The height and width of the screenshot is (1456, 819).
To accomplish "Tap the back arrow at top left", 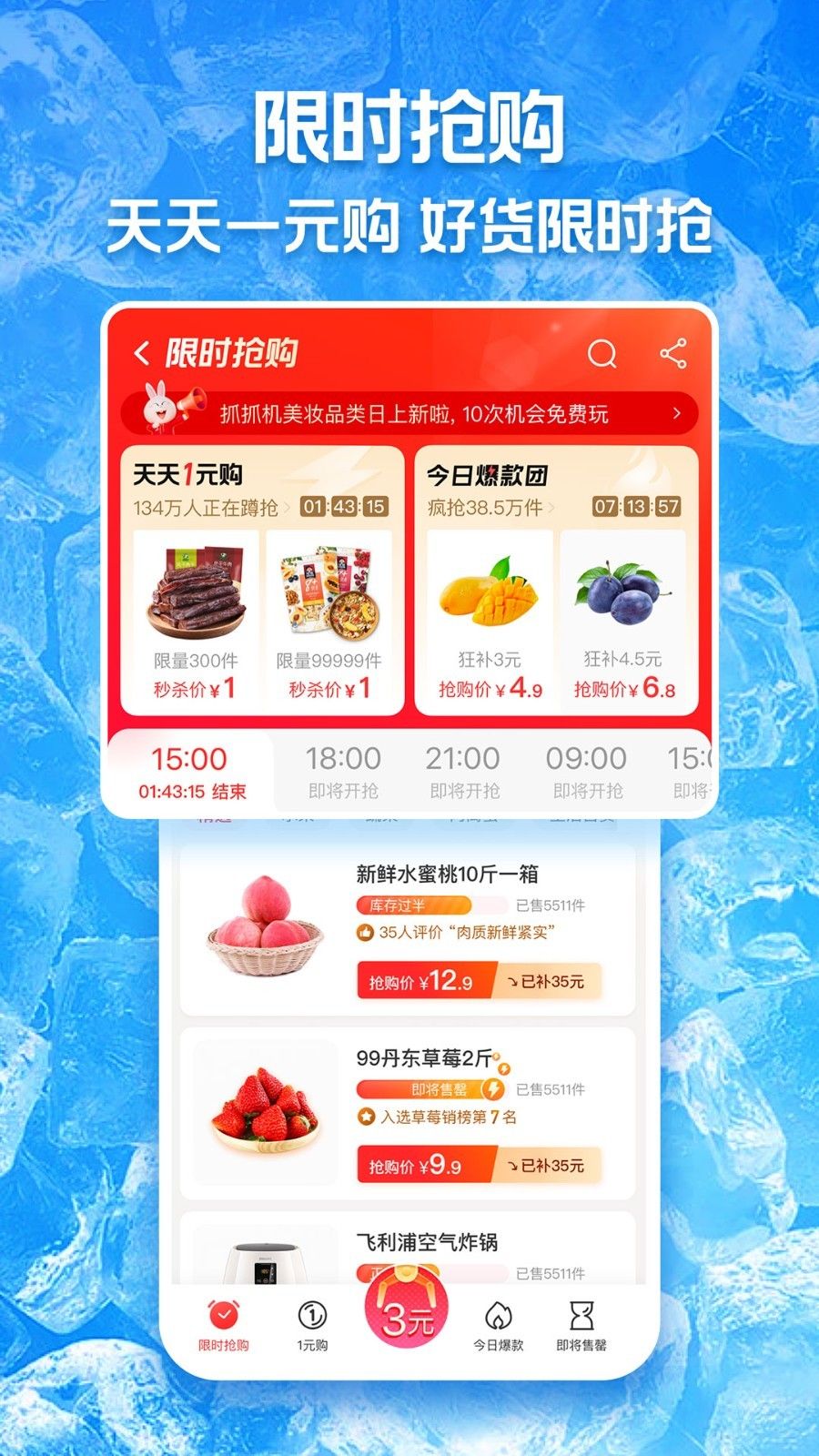I will [141, 351].
